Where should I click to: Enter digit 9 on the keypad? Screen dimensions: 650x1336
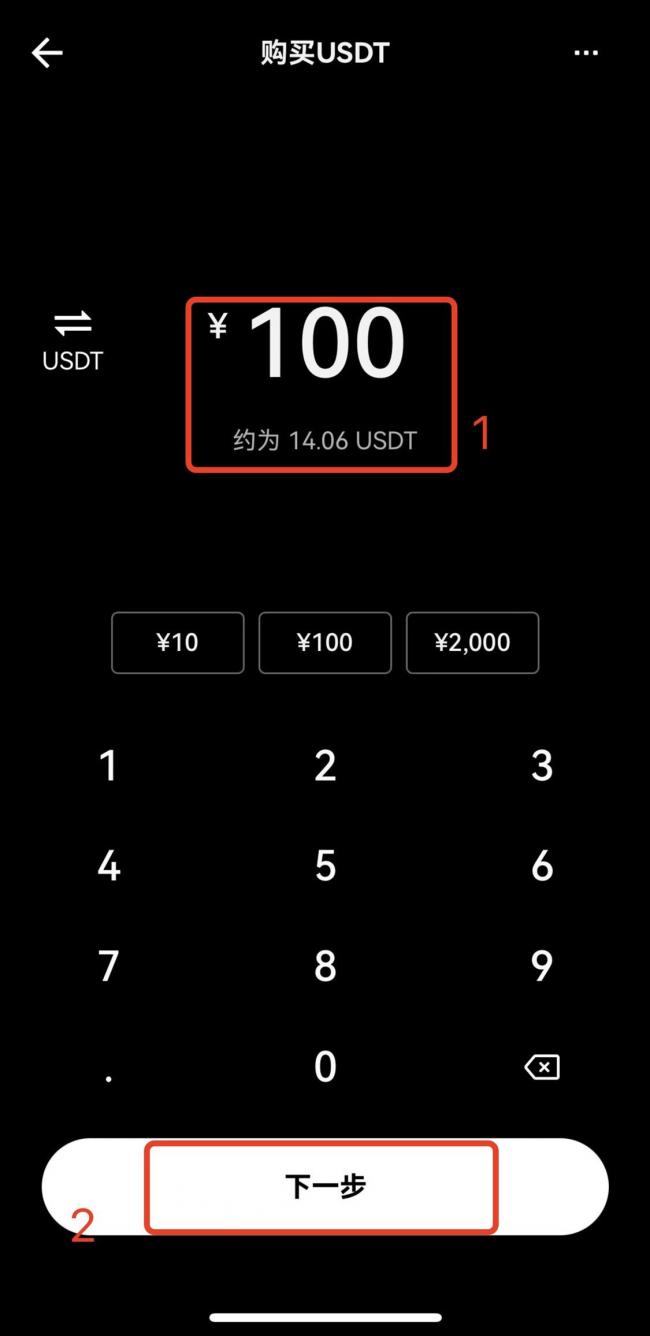542,966
